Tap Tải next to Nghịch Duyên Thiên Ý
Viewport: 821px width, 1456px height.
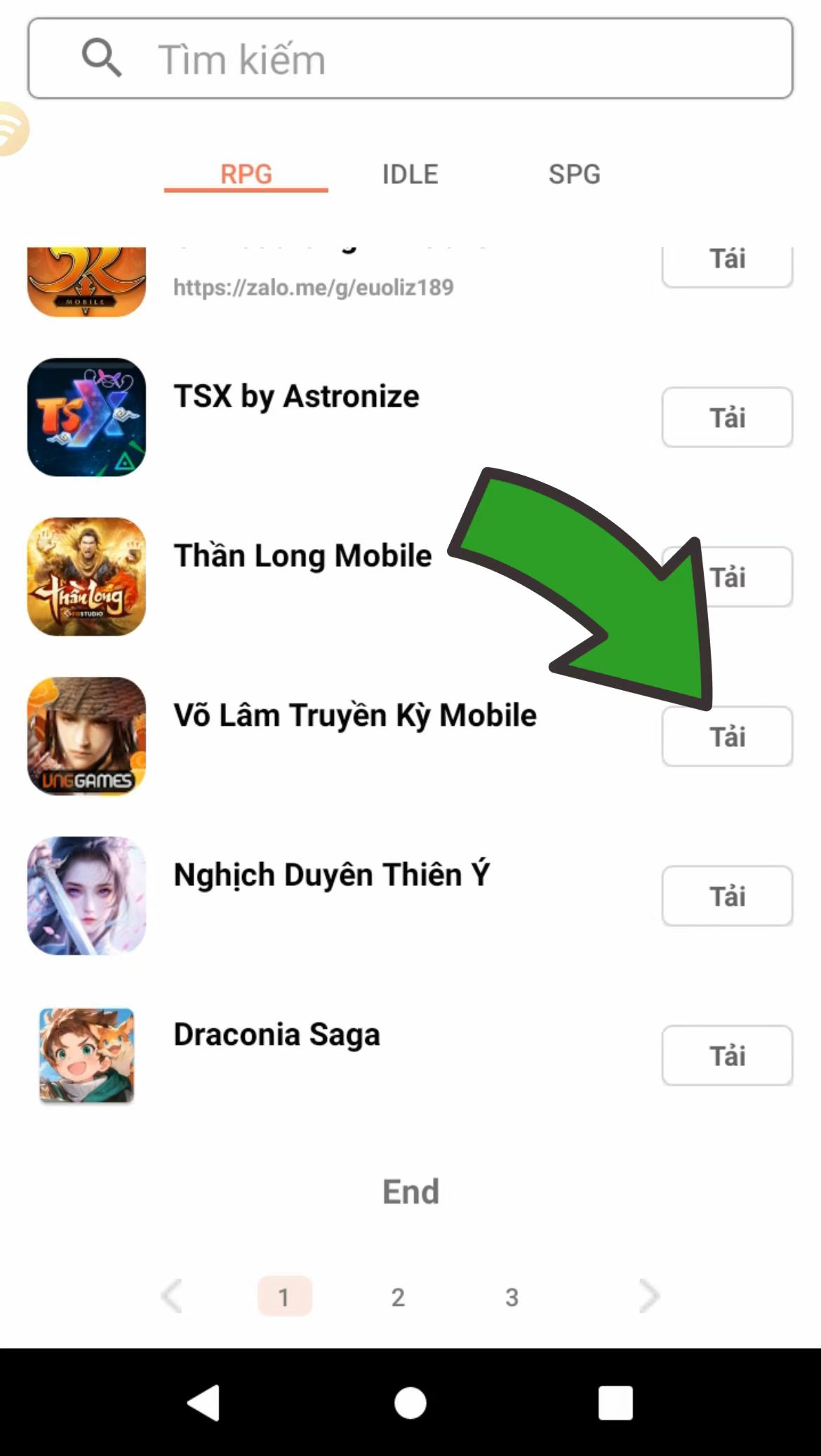point(727,896)
